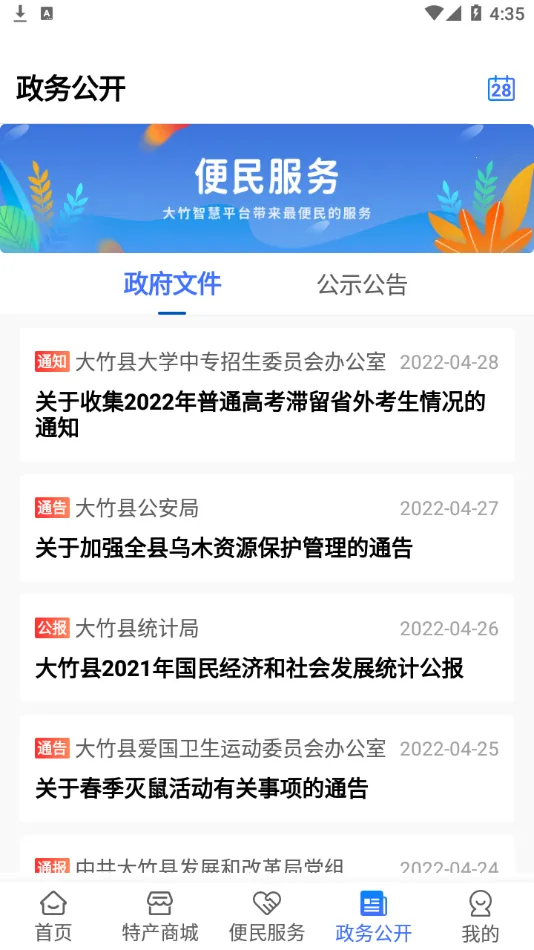Switch to the 公示公告 tab
This screenshot has height=950, width=534.
point(362,284)
